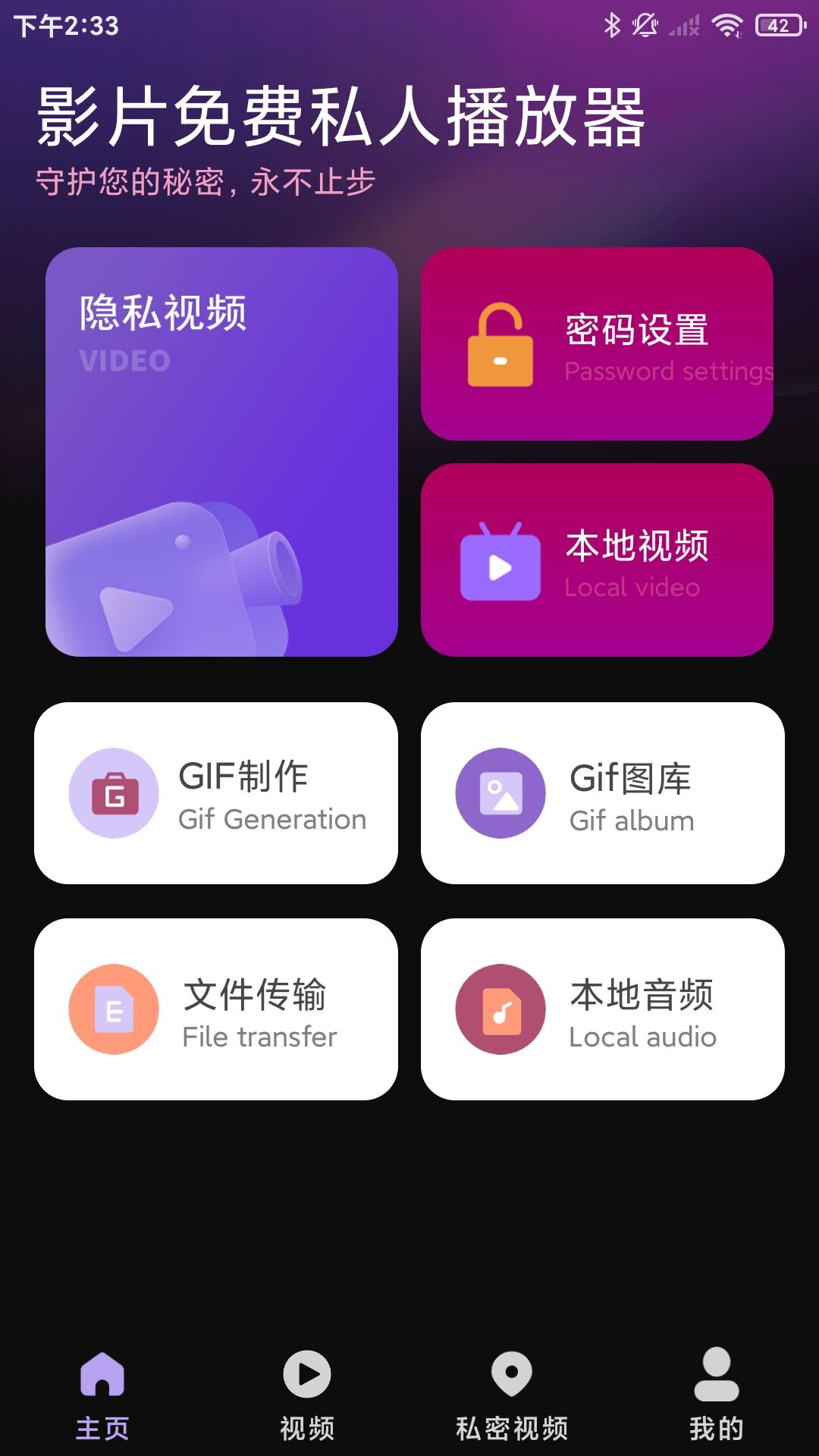Open Gif图库 Gif album
Image resolution: width=819 pixels, height=1456 pixels.
coord(602,792)
